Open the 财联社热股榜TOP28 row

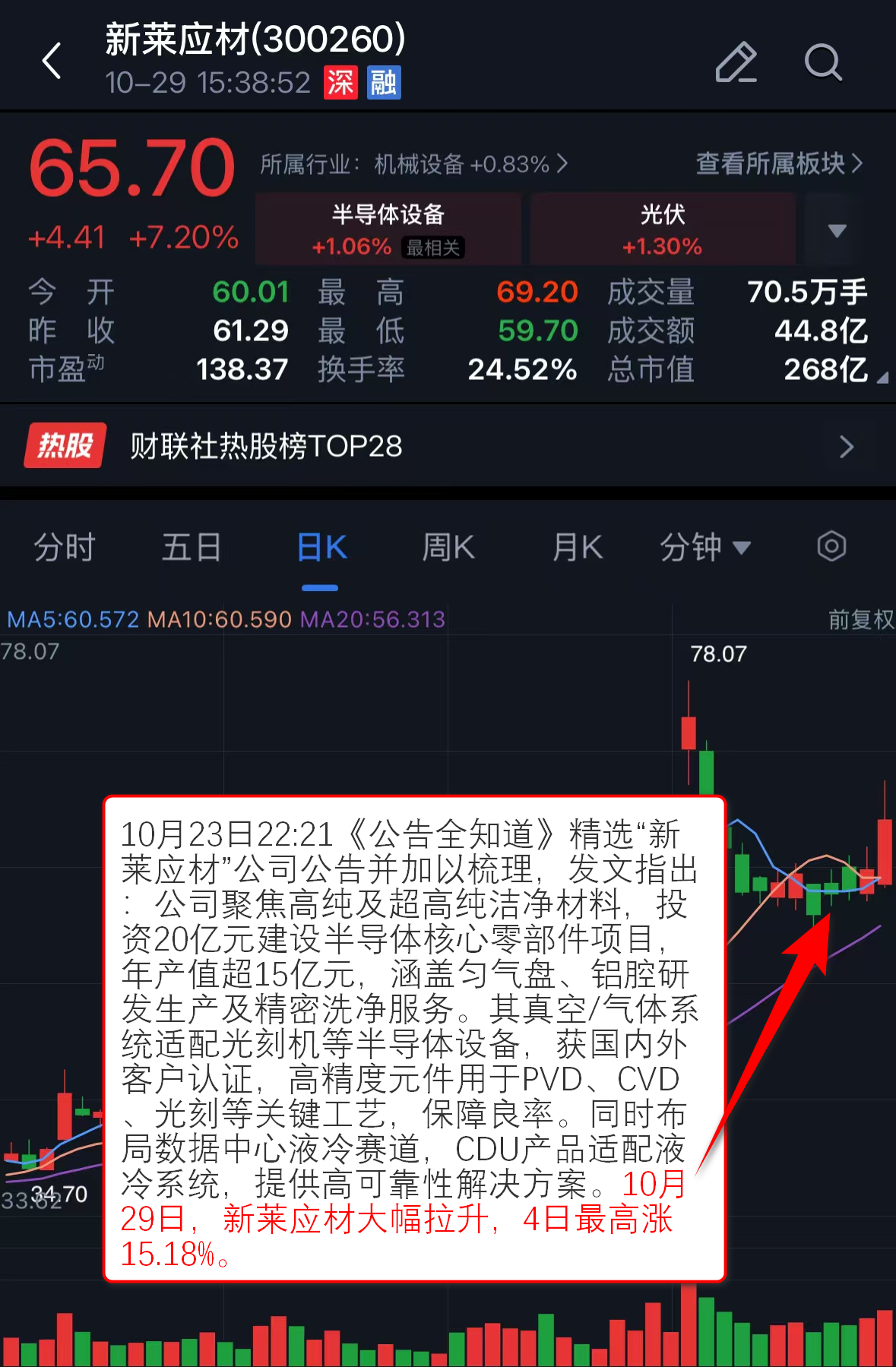coord(448,446)
